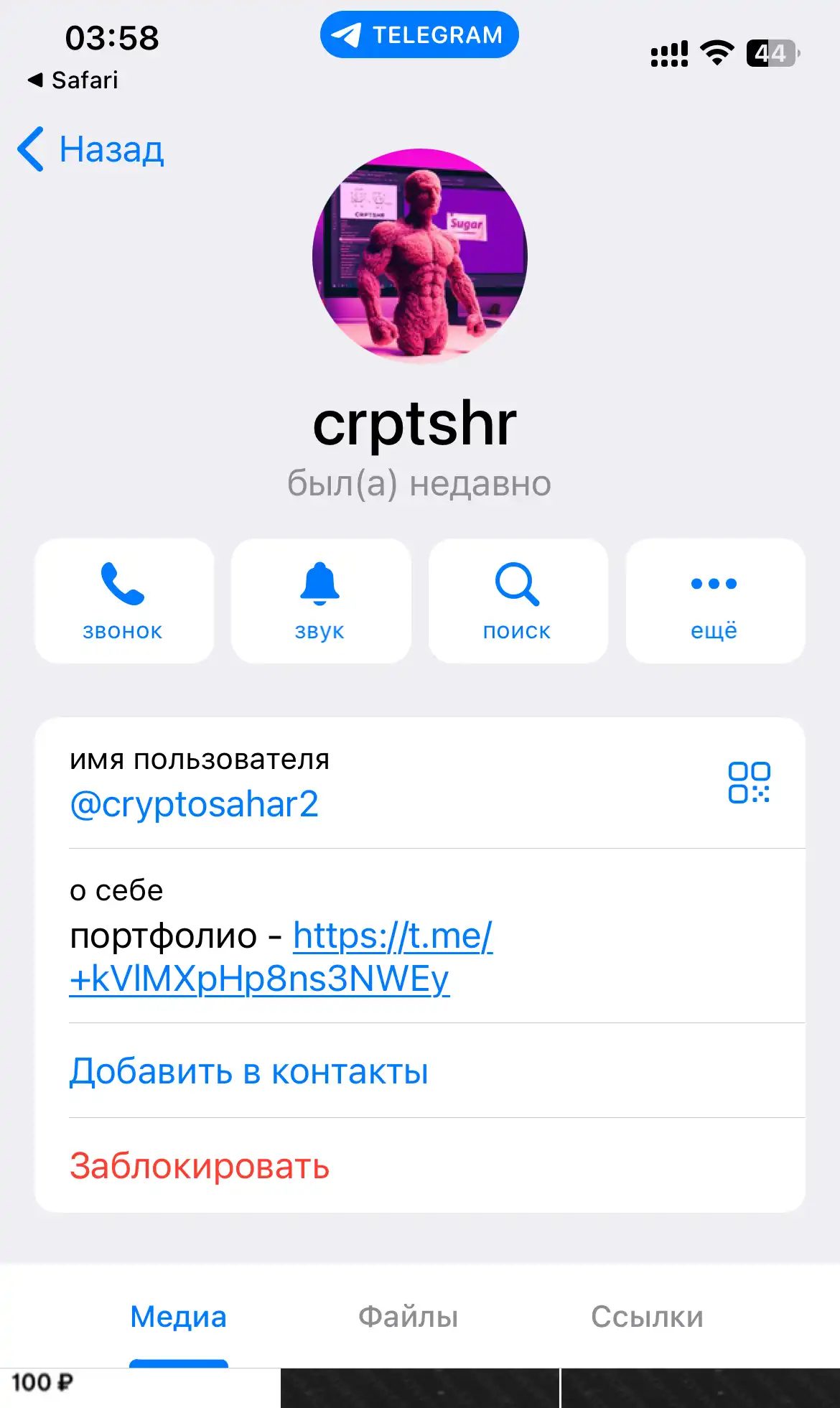This screenshot has width=840, height=1408.
Task: Tap the Telegram pill in the status bar
Action: click(419, 34)
